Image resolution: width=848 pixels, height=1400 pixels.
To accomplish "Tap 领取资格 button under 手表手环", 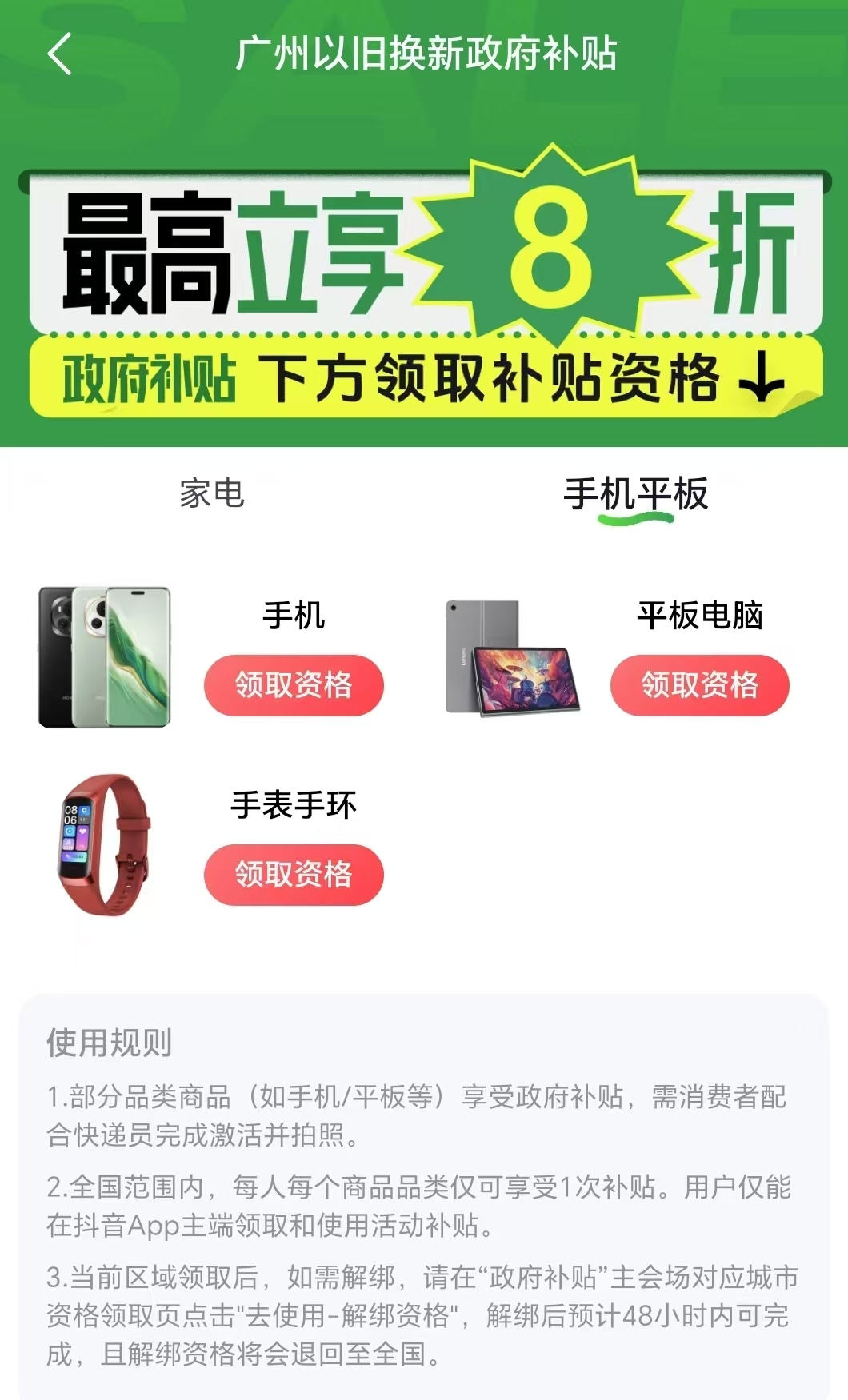I will pos(293,875).
